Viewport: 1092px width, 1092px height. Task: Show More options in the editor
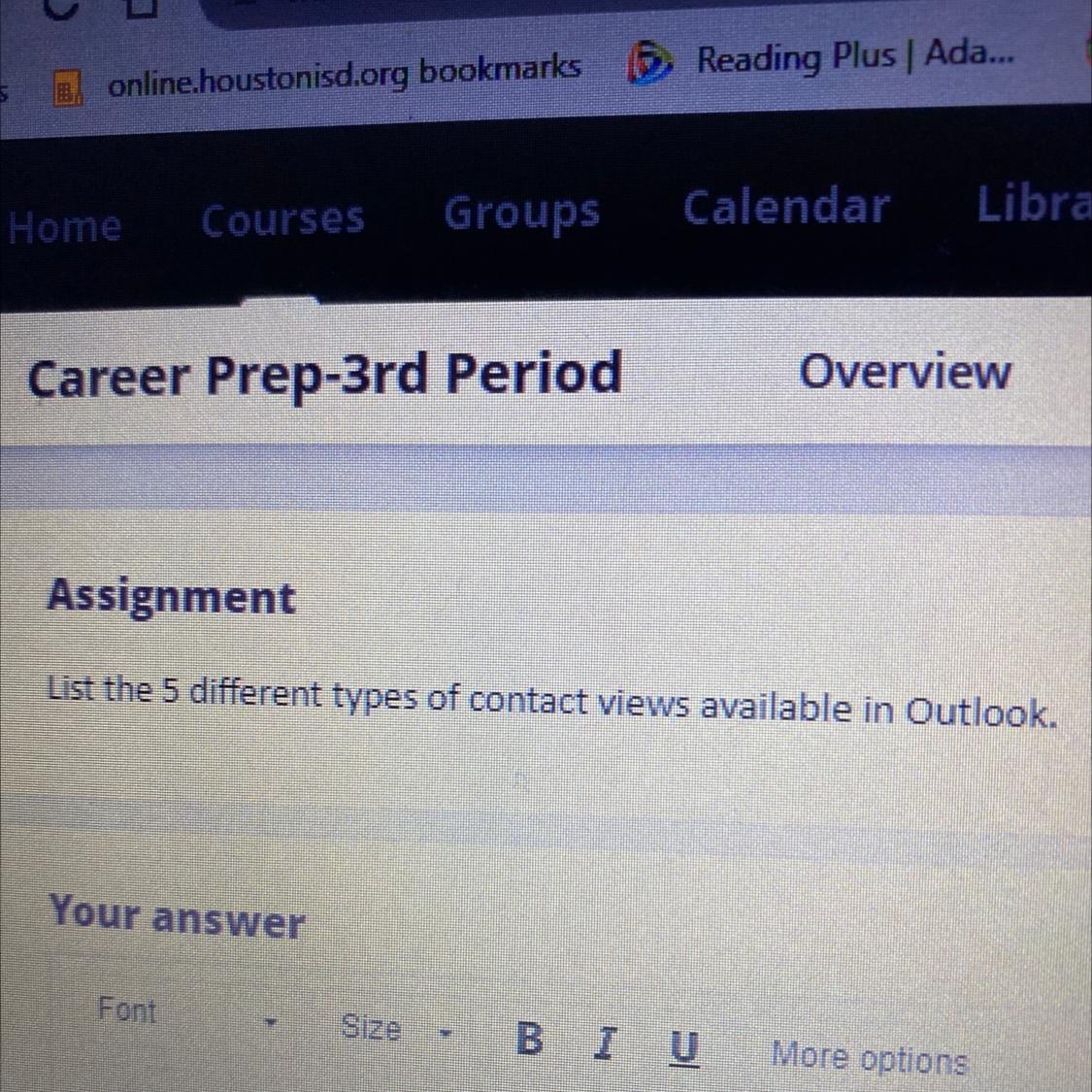869,1057
